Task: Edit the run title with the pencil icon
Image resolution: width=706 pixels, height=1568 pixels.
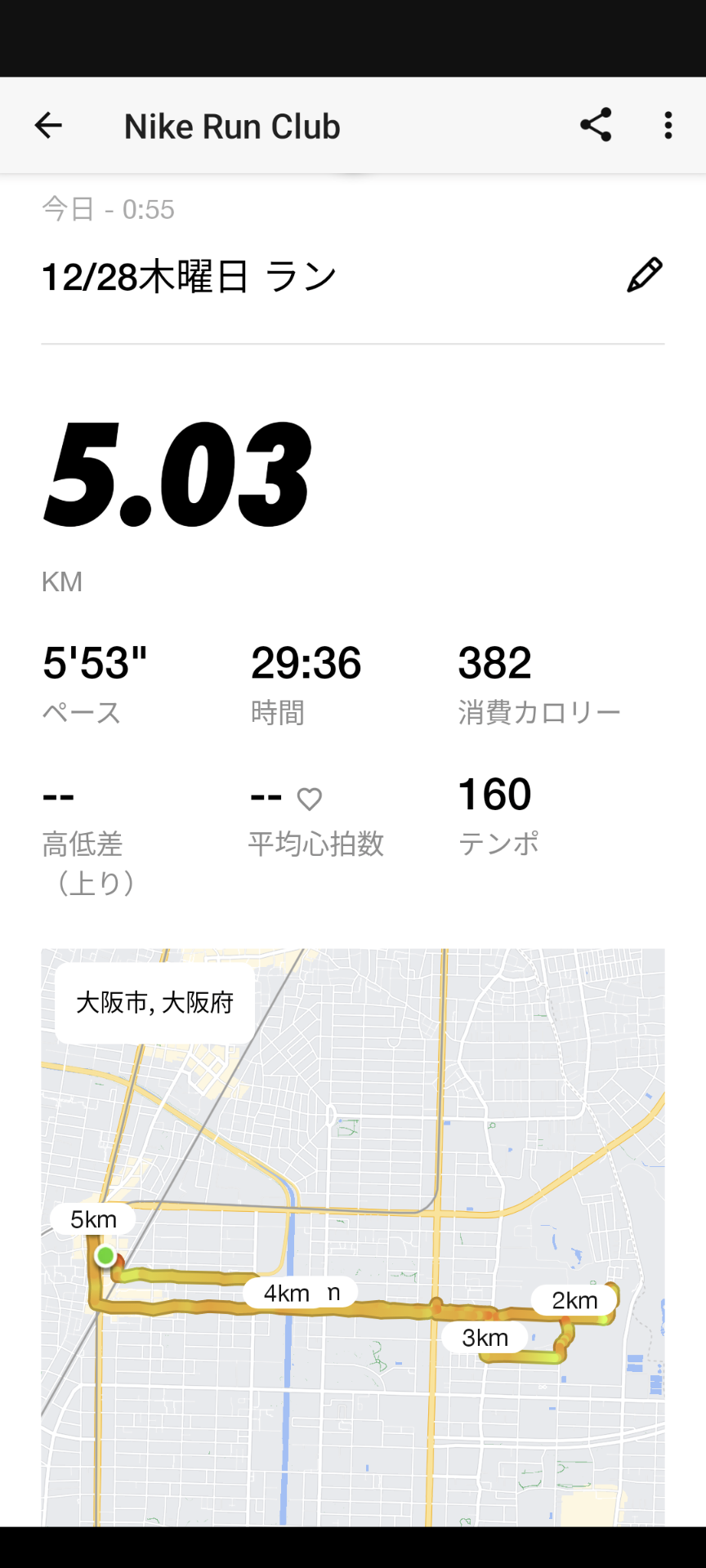Action: [644, 275]
